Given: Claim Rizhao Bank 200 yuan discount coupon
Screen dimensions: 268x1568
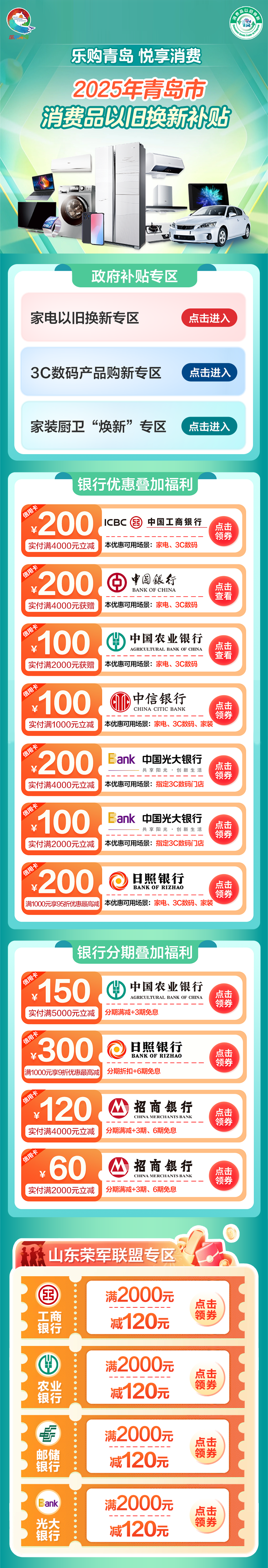Looking at the screenshot, I should (224, 889).
